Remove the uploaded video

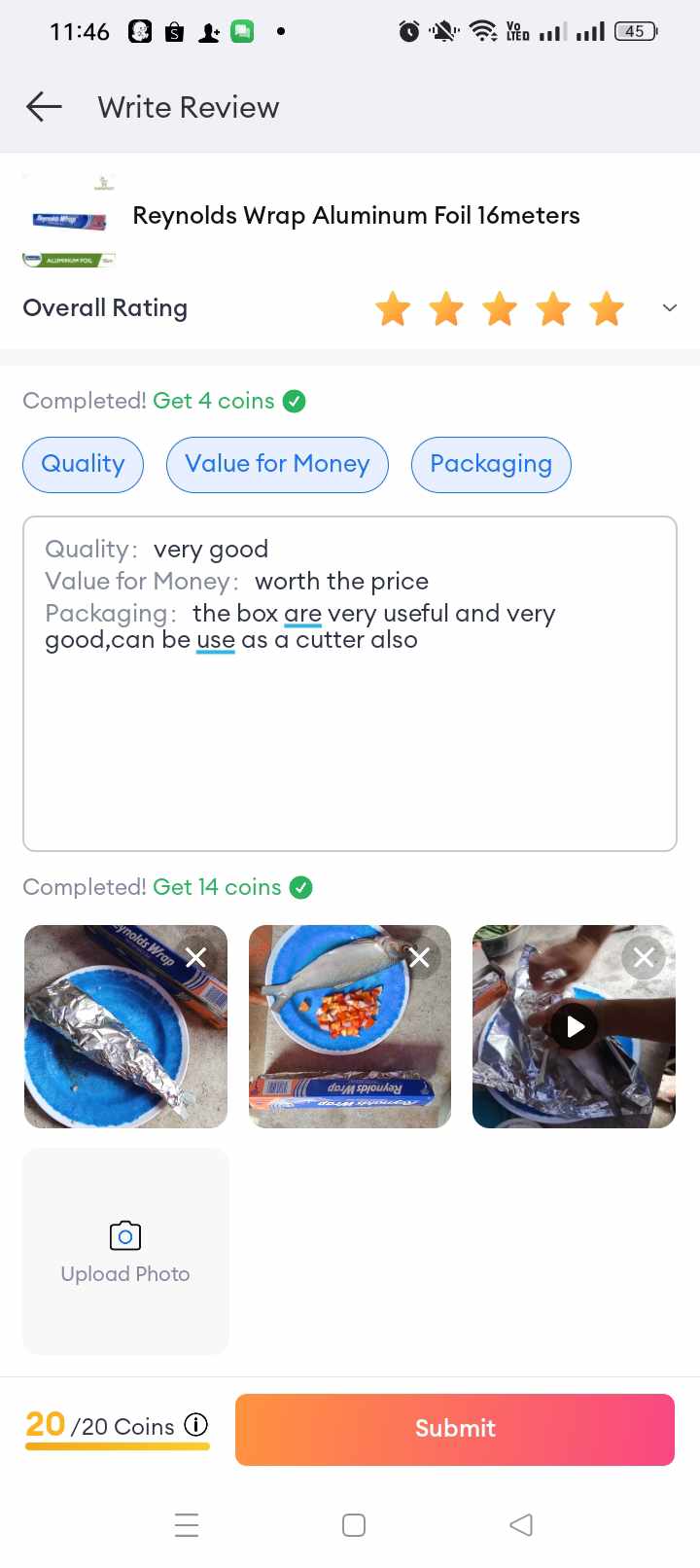(x=644, y=957)
